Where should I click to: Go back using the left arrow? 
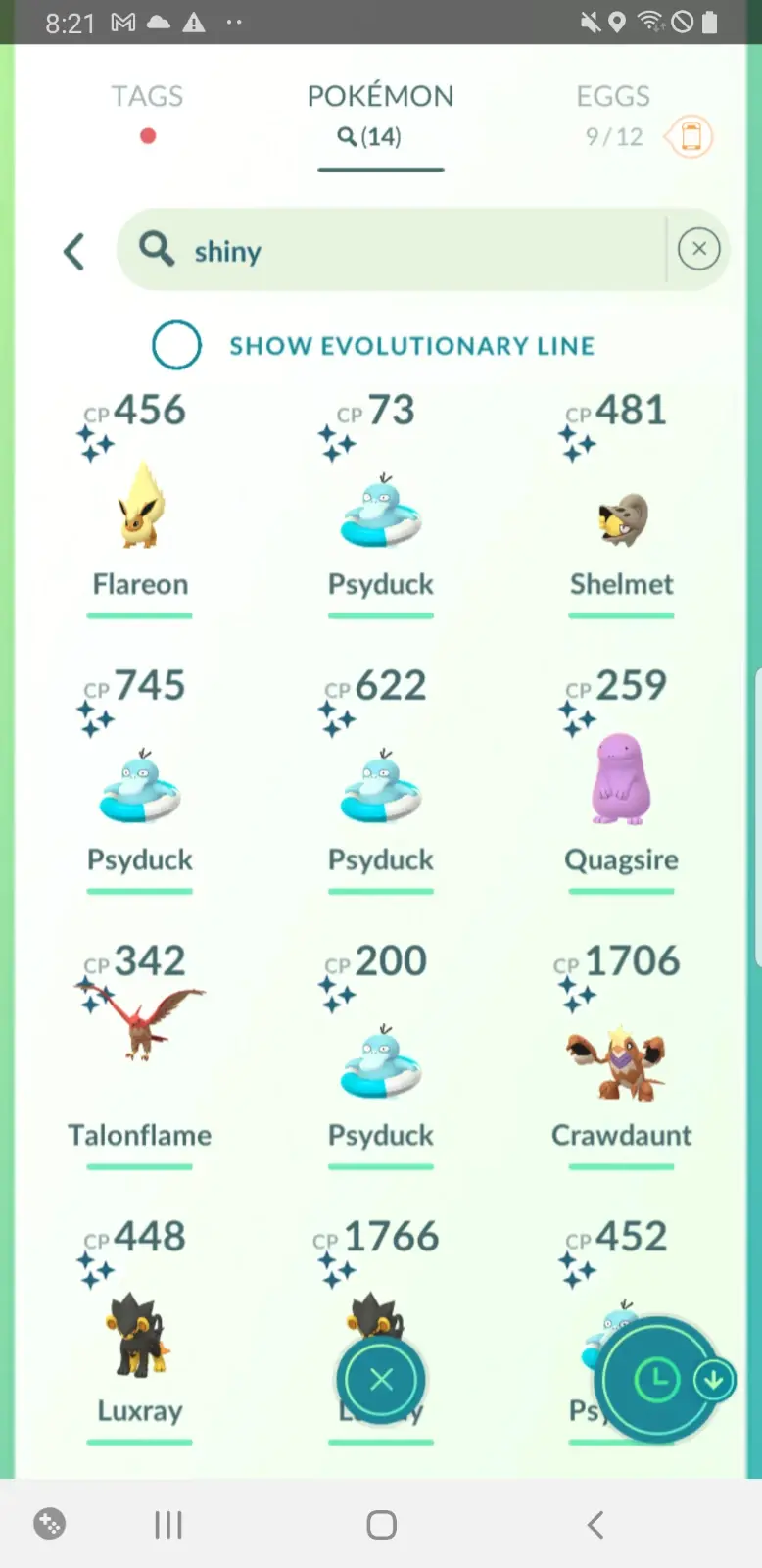click(x=74, y=251)
